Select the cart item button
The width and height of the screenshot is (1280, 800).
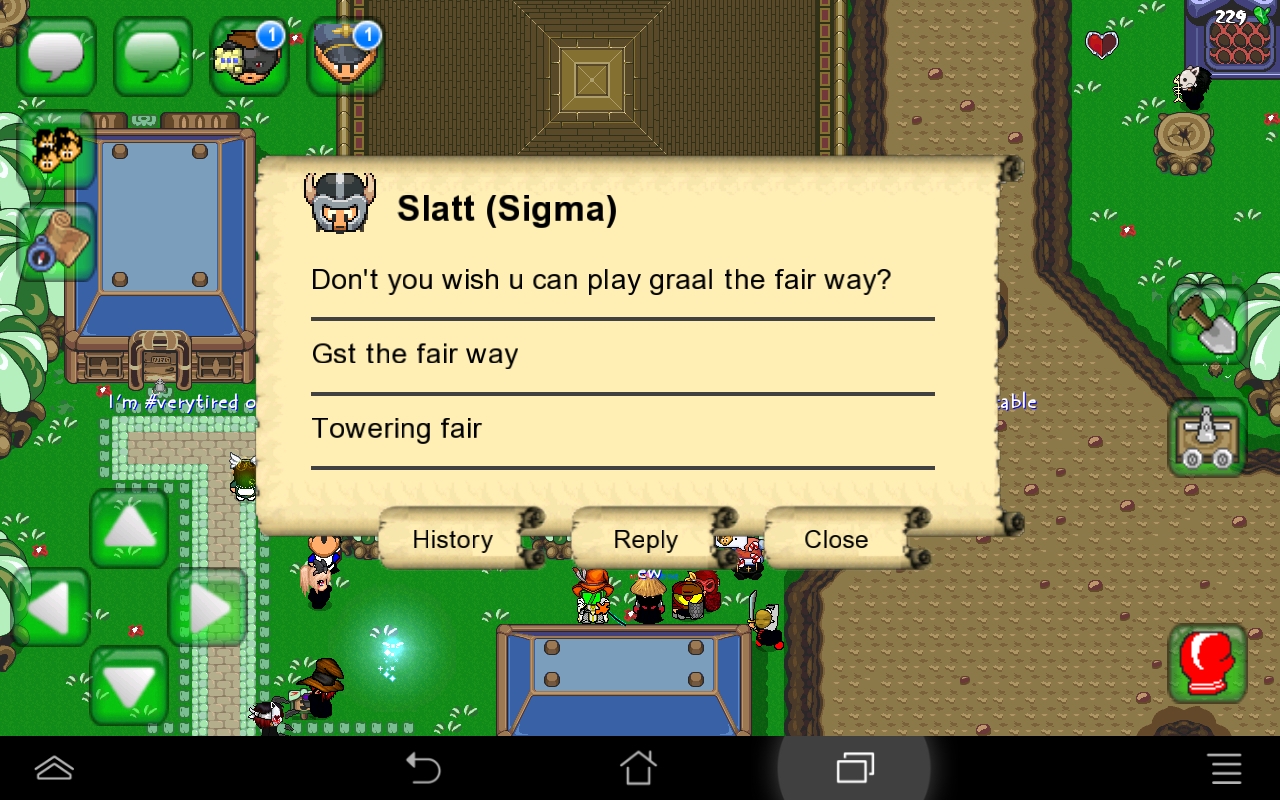pos(1207,438)
